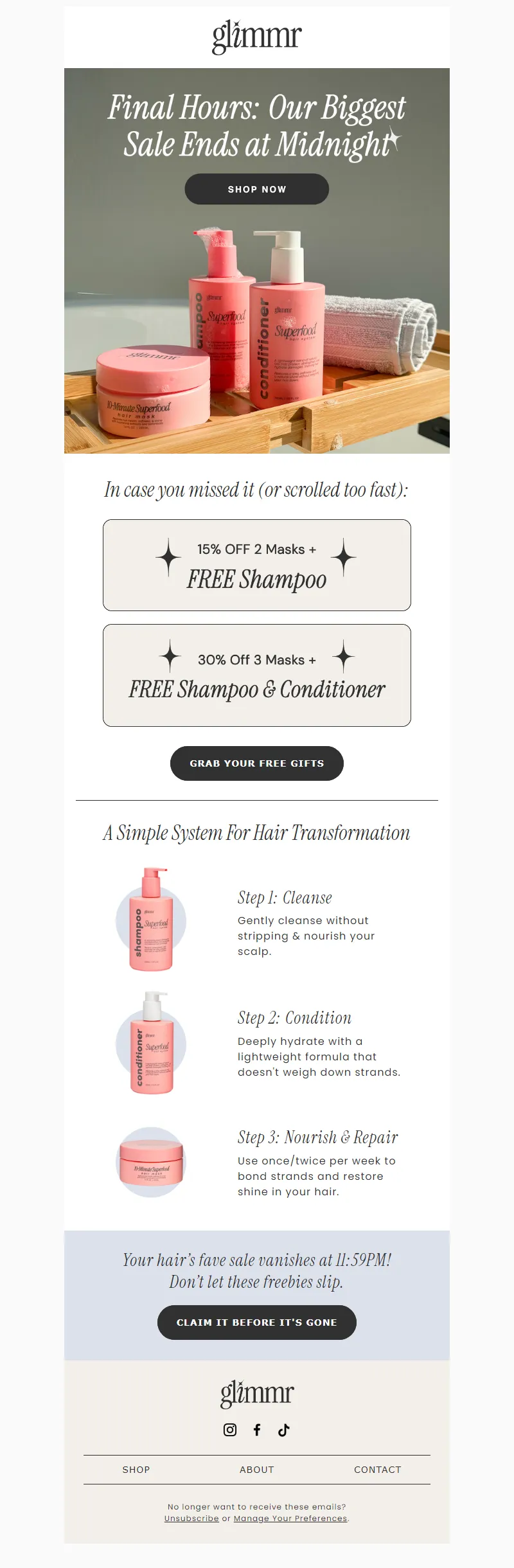Open glimmr's Instagram page

click(x=230, y=1430)
